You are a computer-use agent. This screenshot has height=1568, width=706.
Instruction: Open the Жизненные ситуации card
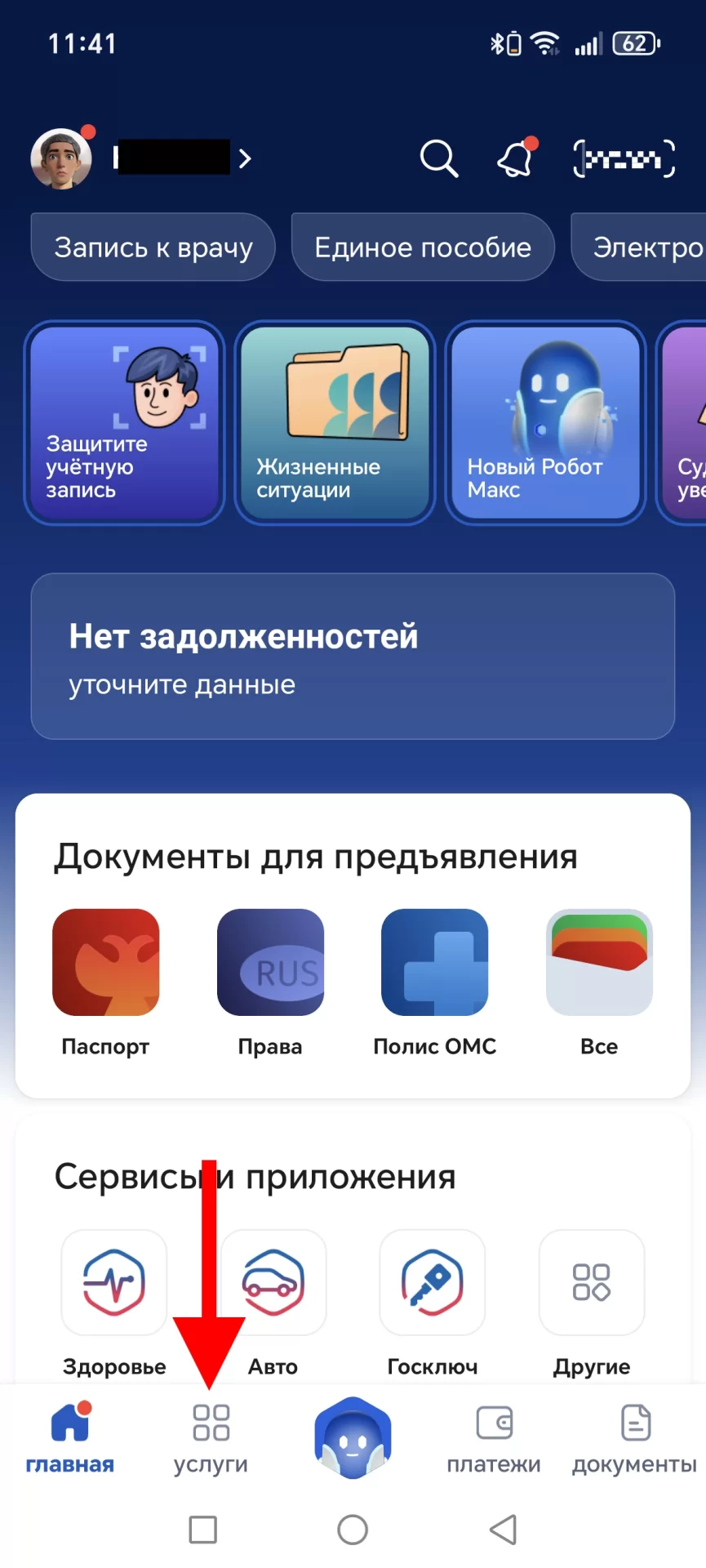coord(335,422)
